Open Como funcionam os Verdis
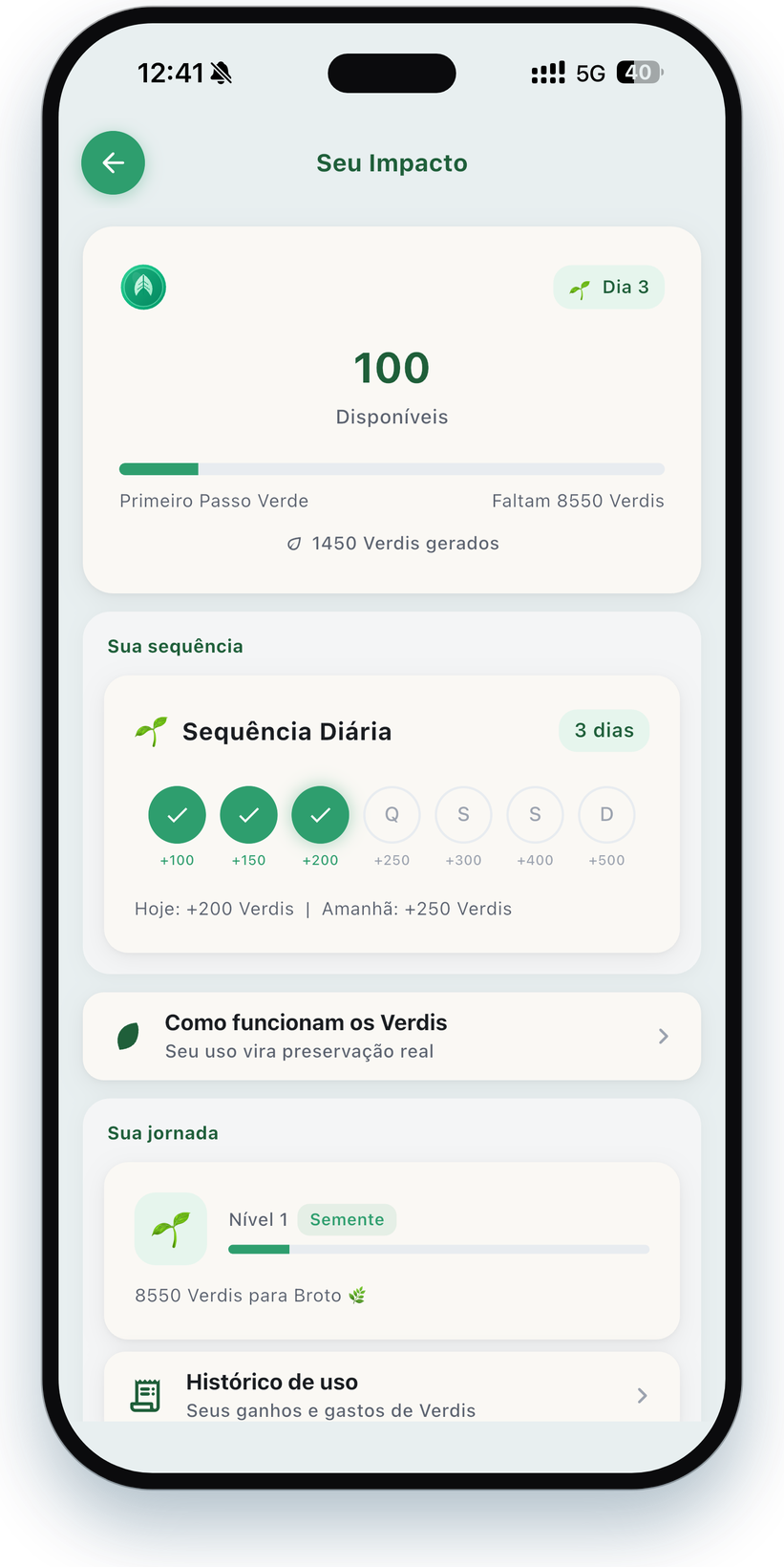 pyautogui.click(x=392, y=1037)
